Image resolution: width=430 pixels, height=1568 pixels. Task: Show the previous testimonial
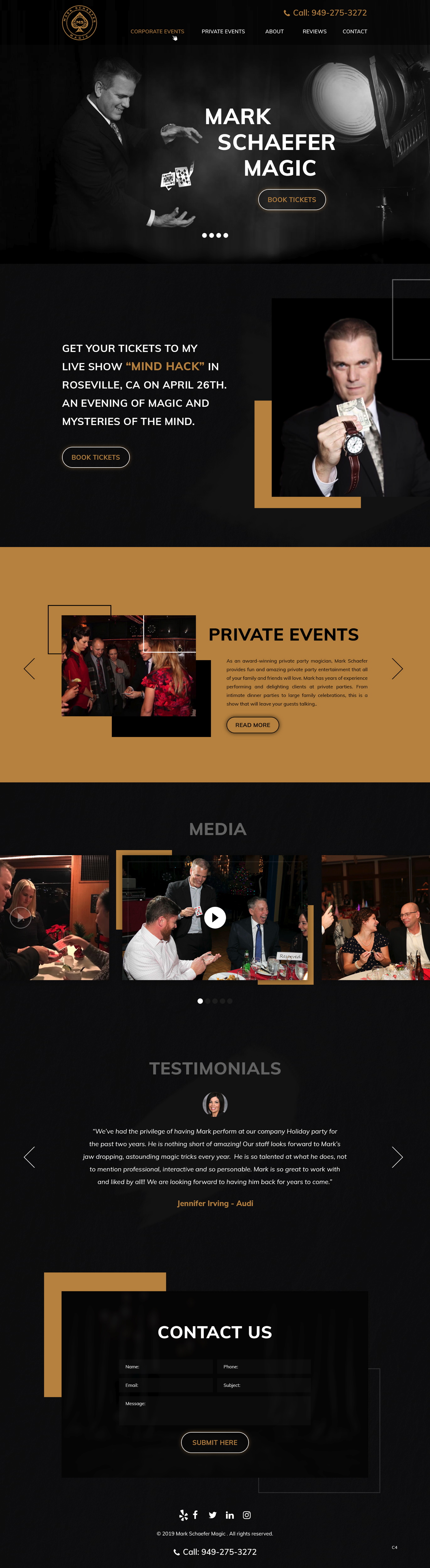(x=29, y=1157)
